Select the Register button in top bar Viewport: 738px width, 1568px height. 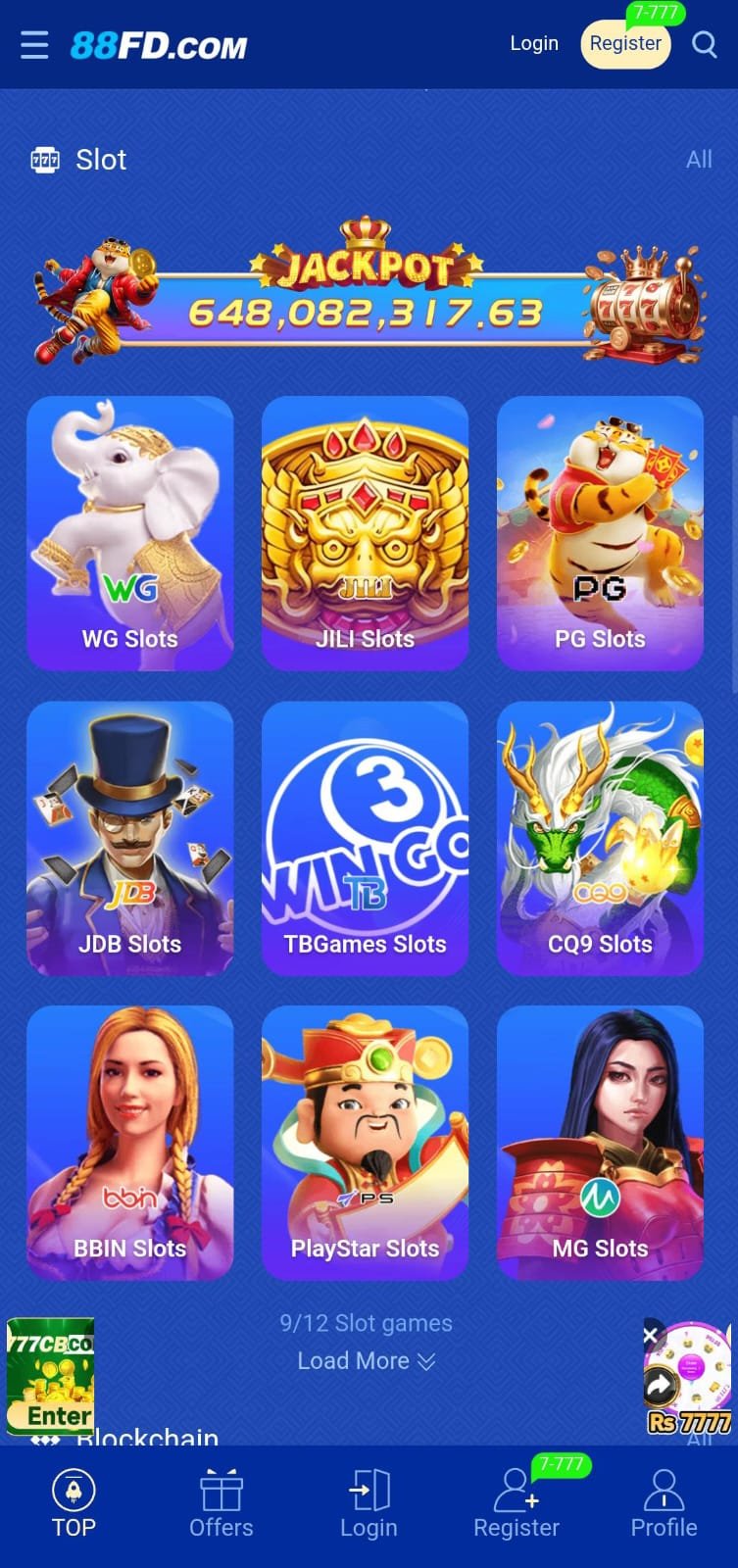(624, 43)
